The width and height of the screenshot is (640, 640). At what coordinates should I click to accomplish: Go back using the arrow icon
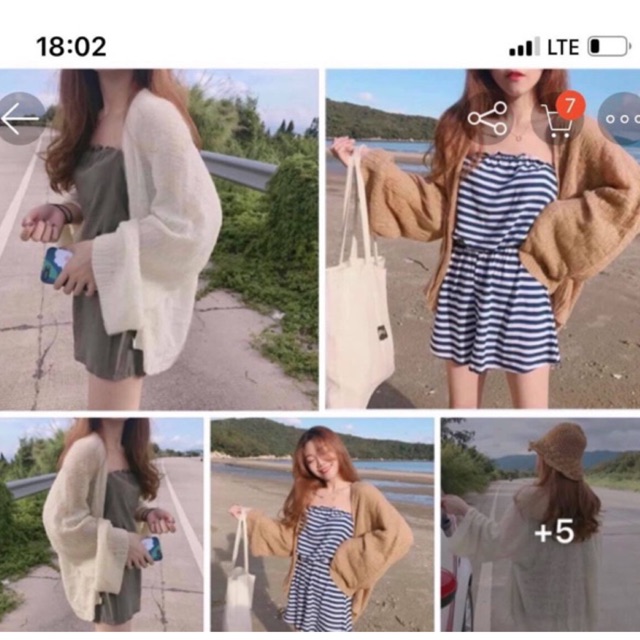[x=20, y=118]
